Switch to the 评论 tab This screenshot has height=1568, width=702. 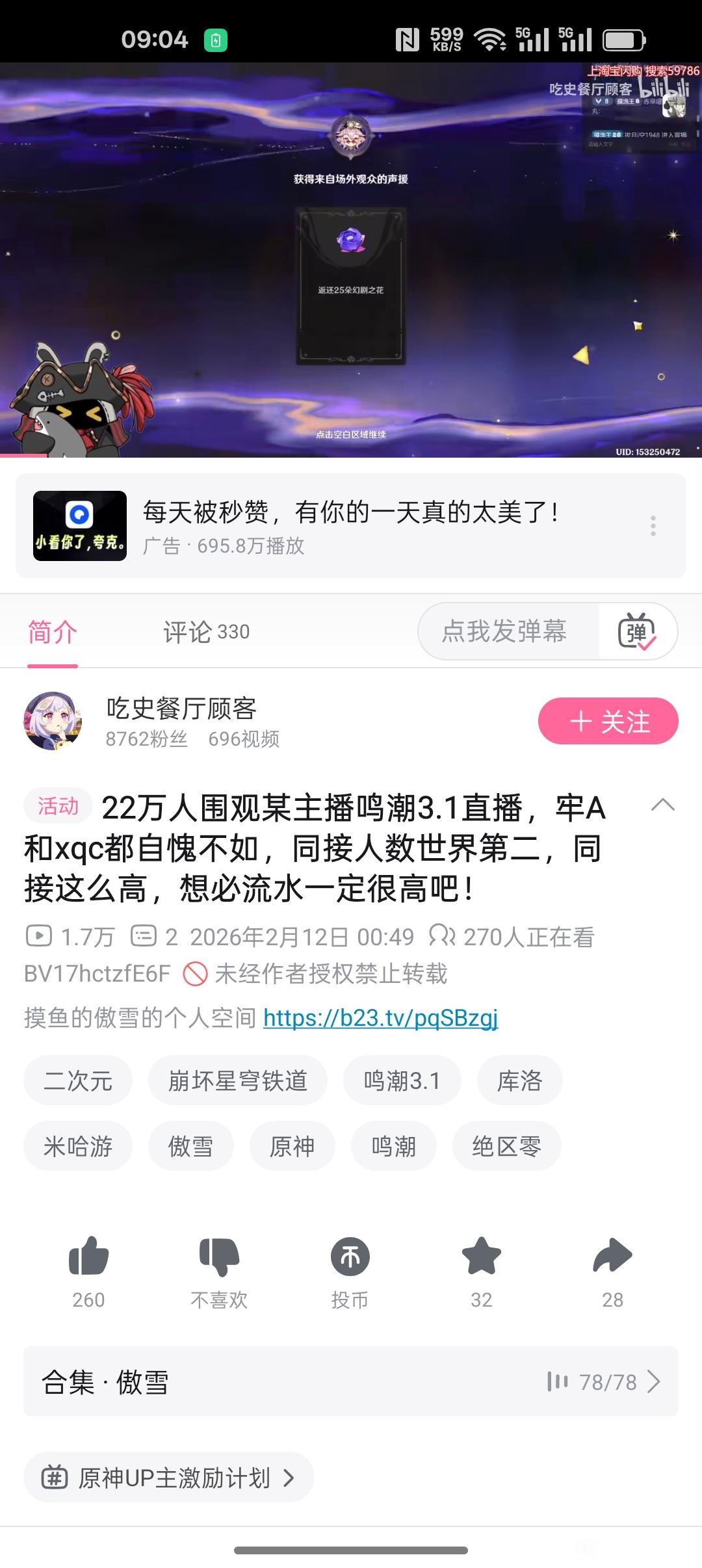coord(205,631)
